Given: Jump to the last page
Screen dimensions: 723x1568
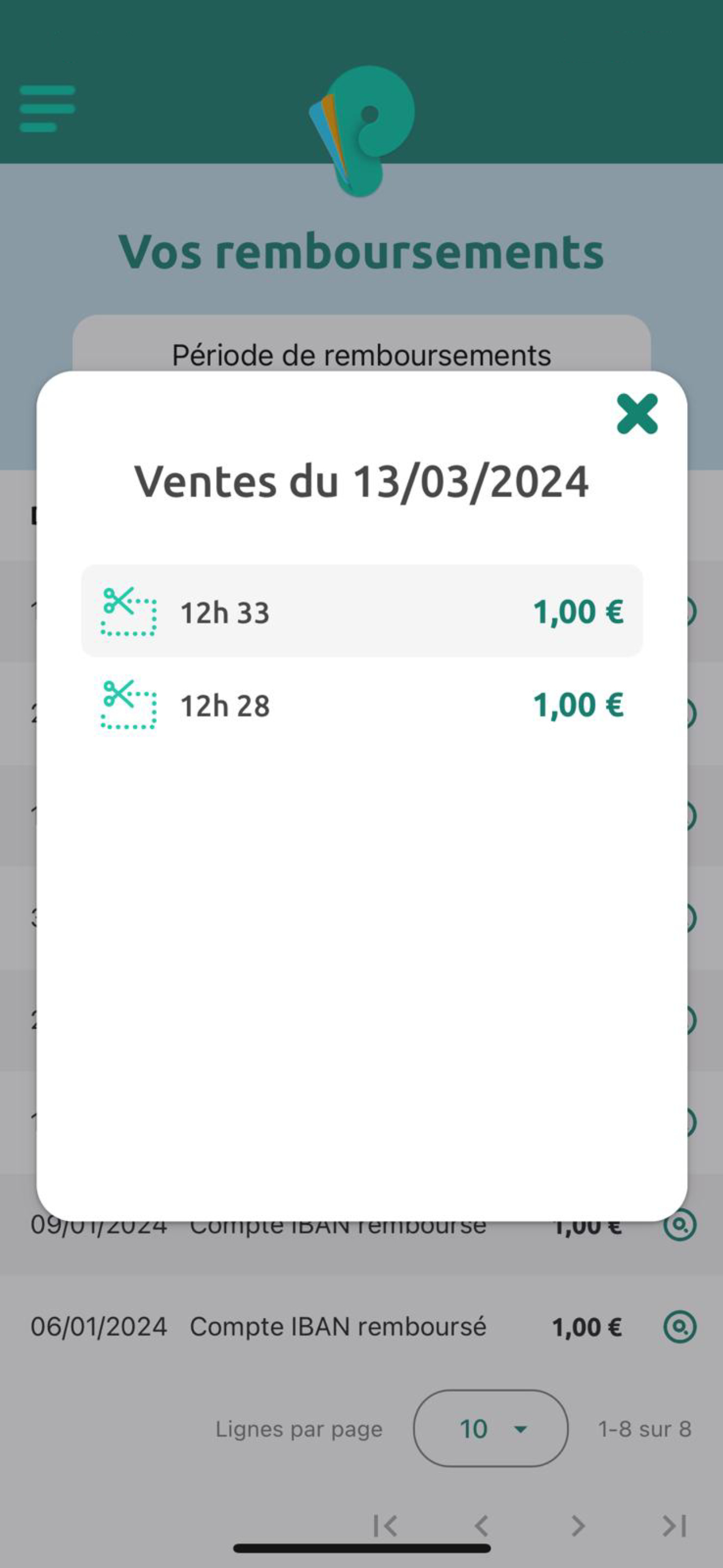Looking at the screenshot, I should pyautogui.click(x=674, y=1525).
